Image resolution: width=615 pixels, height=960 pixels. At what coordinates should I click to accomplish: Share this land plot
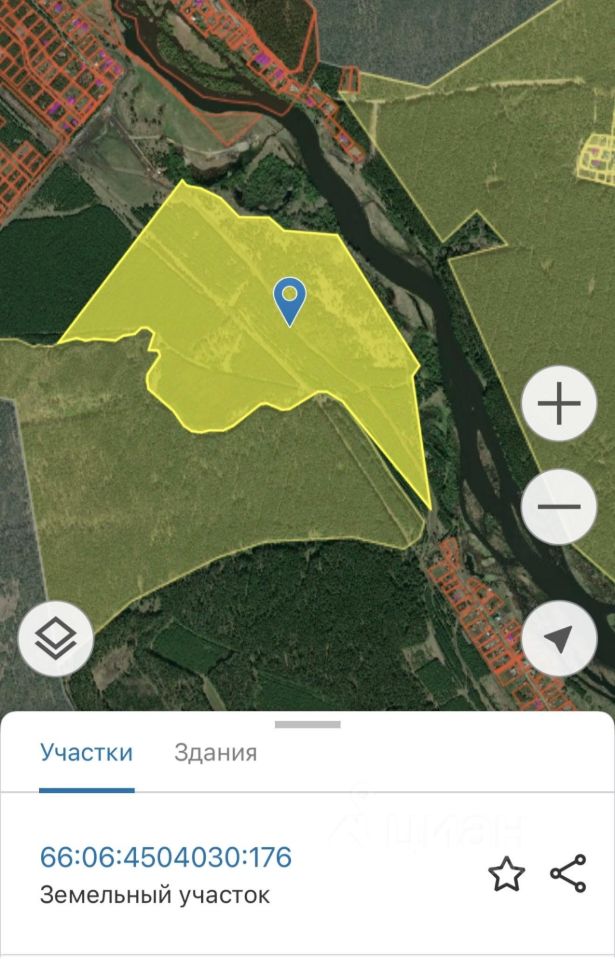click(568, 874)
